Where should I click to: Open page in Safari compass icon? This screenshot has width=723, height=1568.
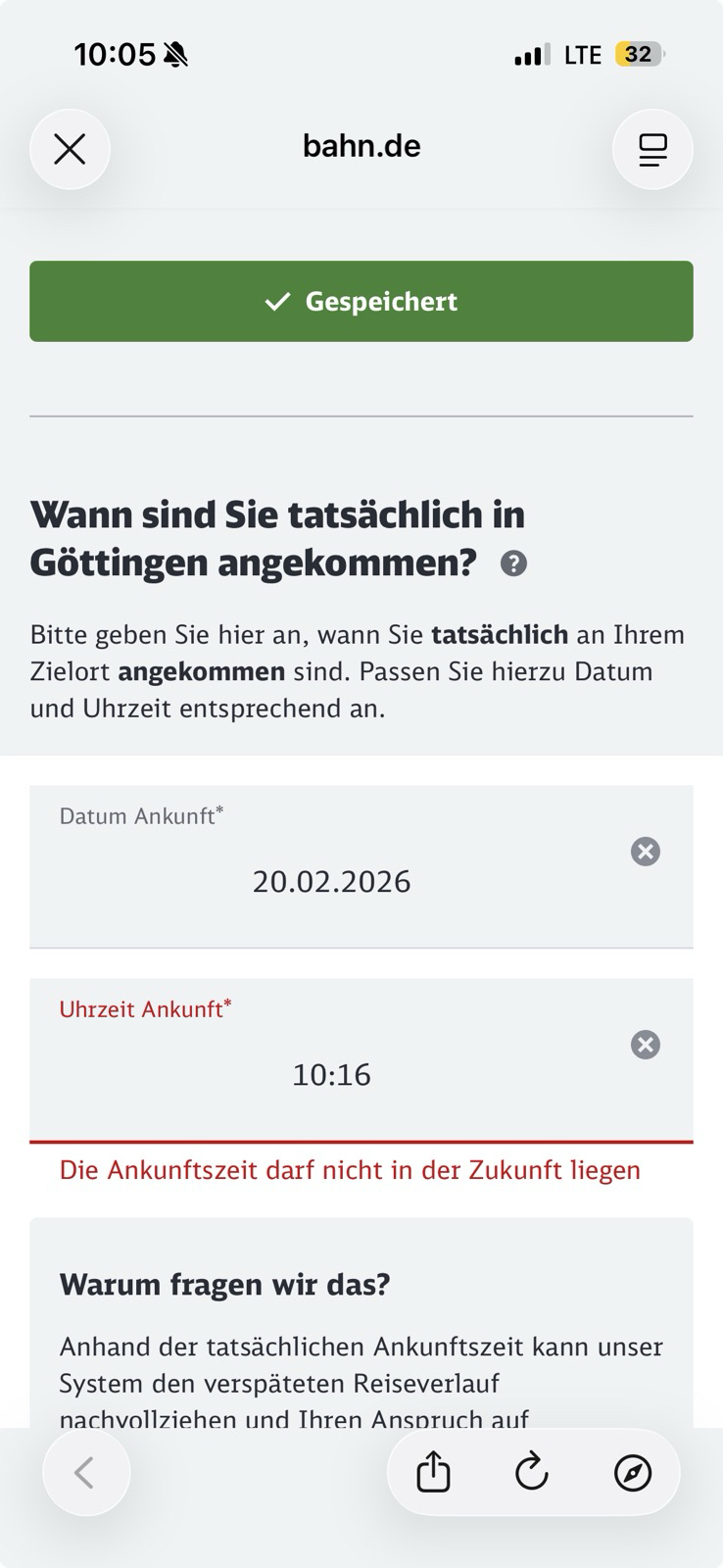pyautogui.click(x=632, y=1472)
